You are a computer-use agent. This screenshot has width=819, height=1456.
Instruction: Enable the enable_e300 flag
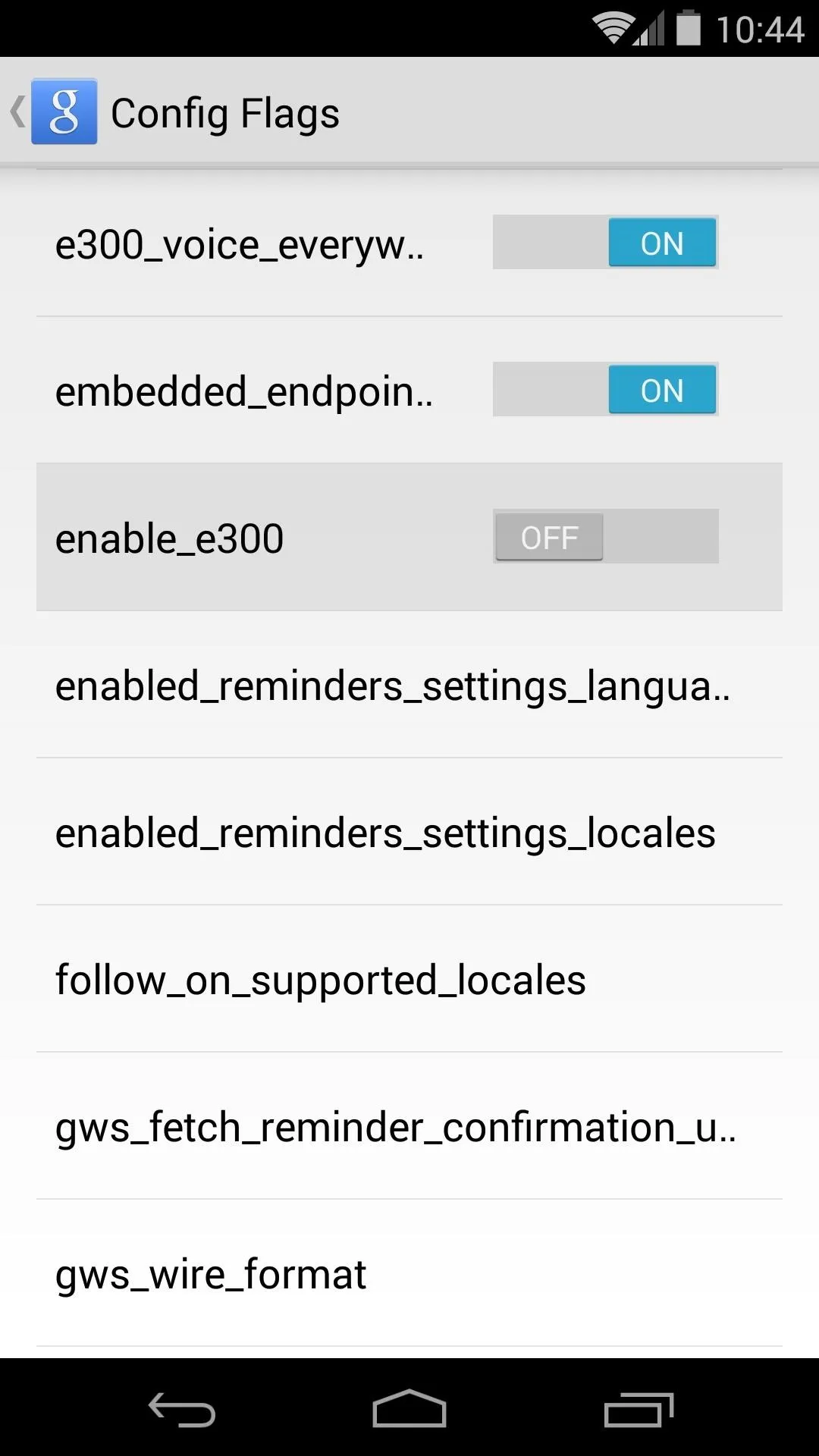[x=605, y=536]
